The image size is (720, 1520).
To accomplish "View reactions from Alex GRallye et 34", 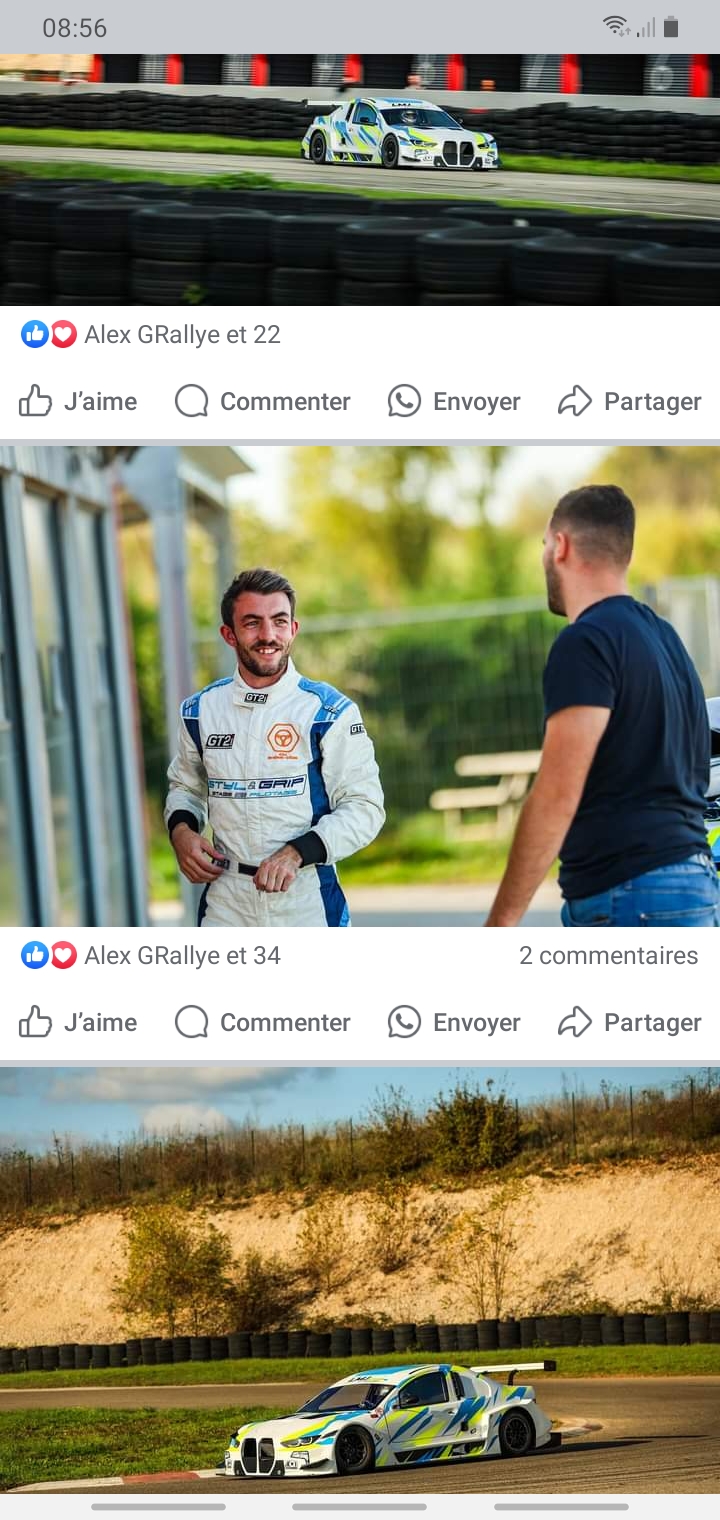I will pyautogui.click(x=151, y=956).
